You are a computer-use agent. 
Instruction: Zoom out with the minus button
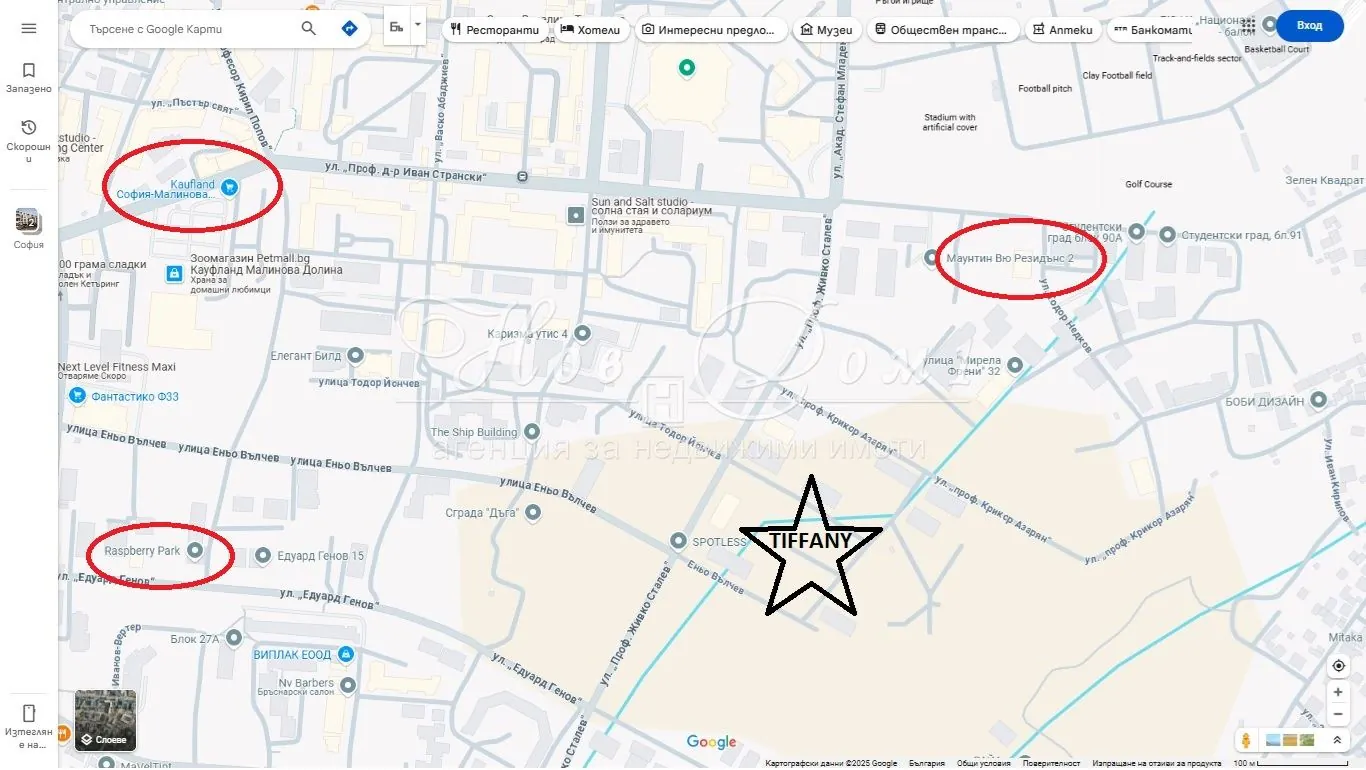tap(1338, 714)
